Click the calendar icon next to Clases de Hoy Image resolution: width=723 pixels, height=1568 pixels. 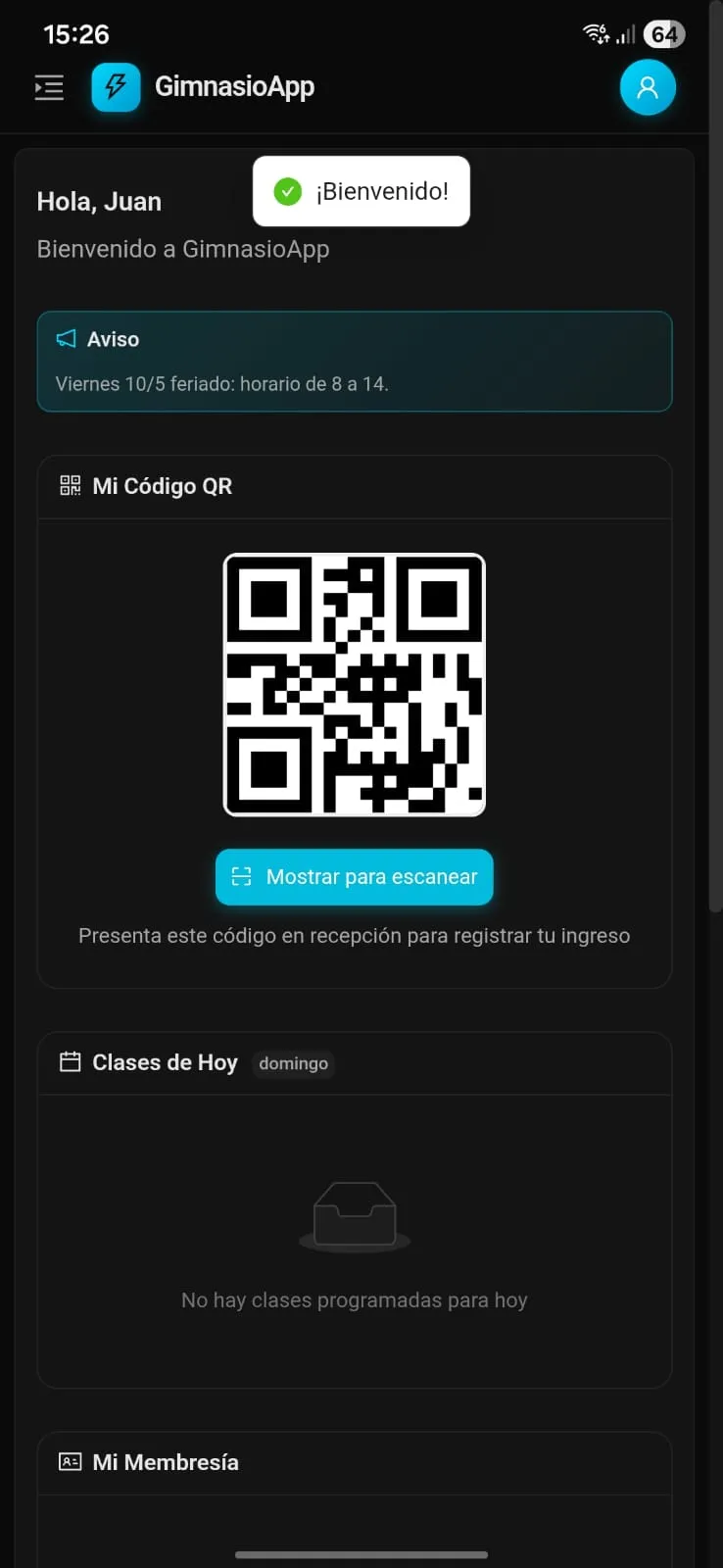tap(69, 1061)
